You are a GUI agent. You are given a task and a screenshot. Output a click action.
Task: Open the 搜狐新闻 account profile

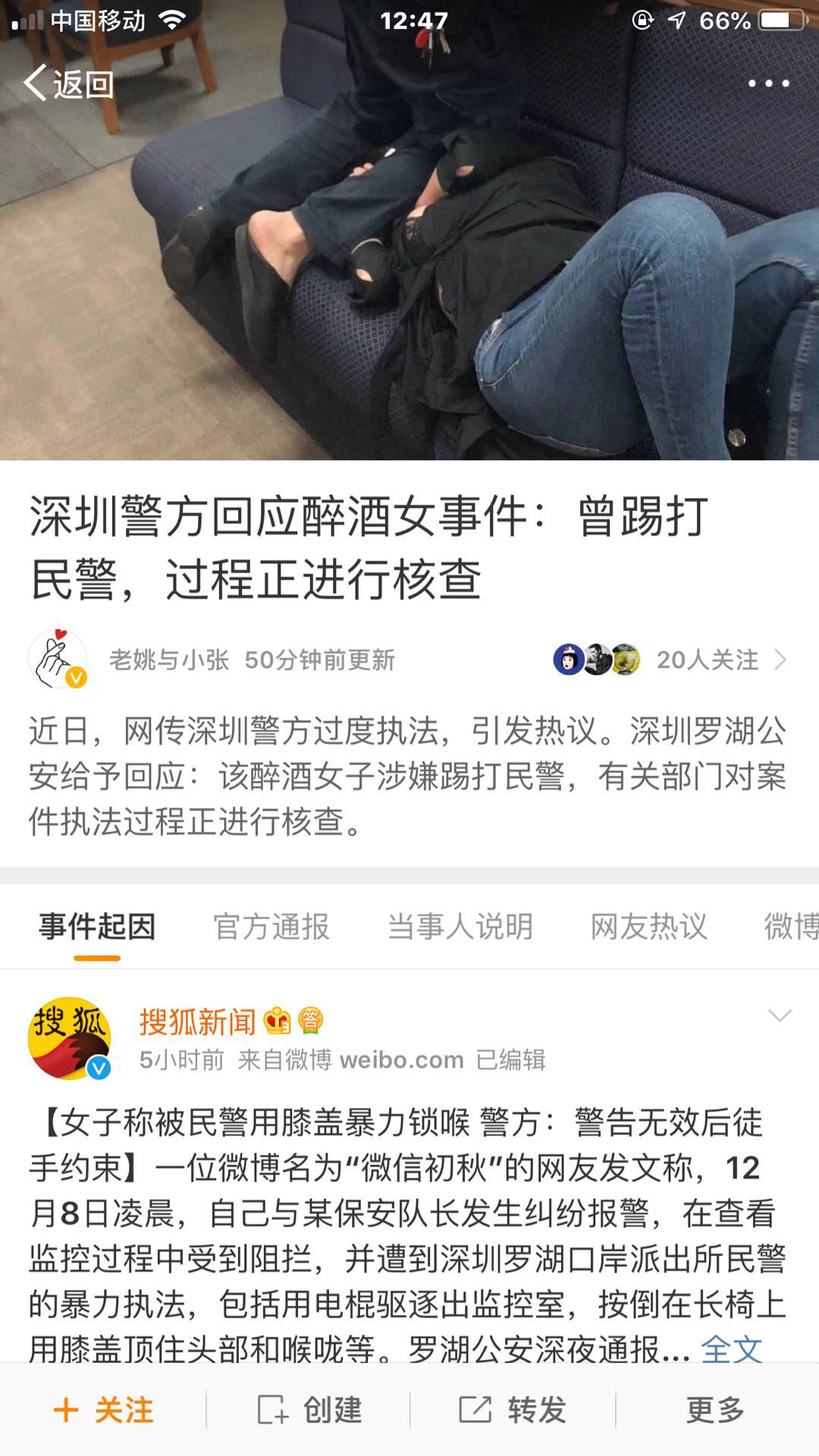pyautogui.click(x=197, y=1022)
